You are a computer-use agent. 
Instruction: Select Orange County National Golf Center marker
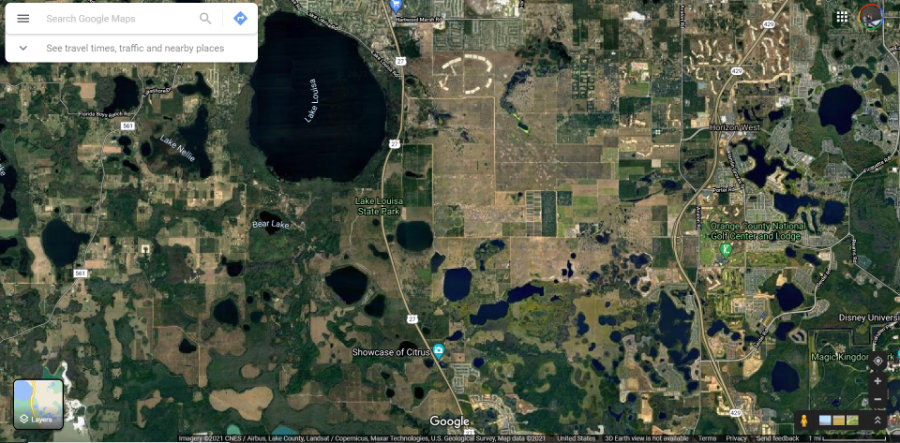tap(726, 248)
